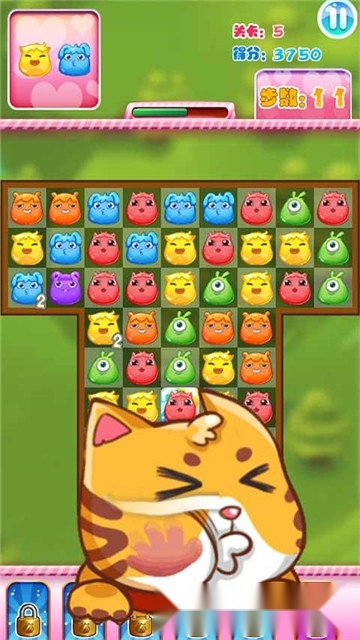Tap the yellow jelly marked 2
Viewport: 360px width, 640px height.
(104, 328)
